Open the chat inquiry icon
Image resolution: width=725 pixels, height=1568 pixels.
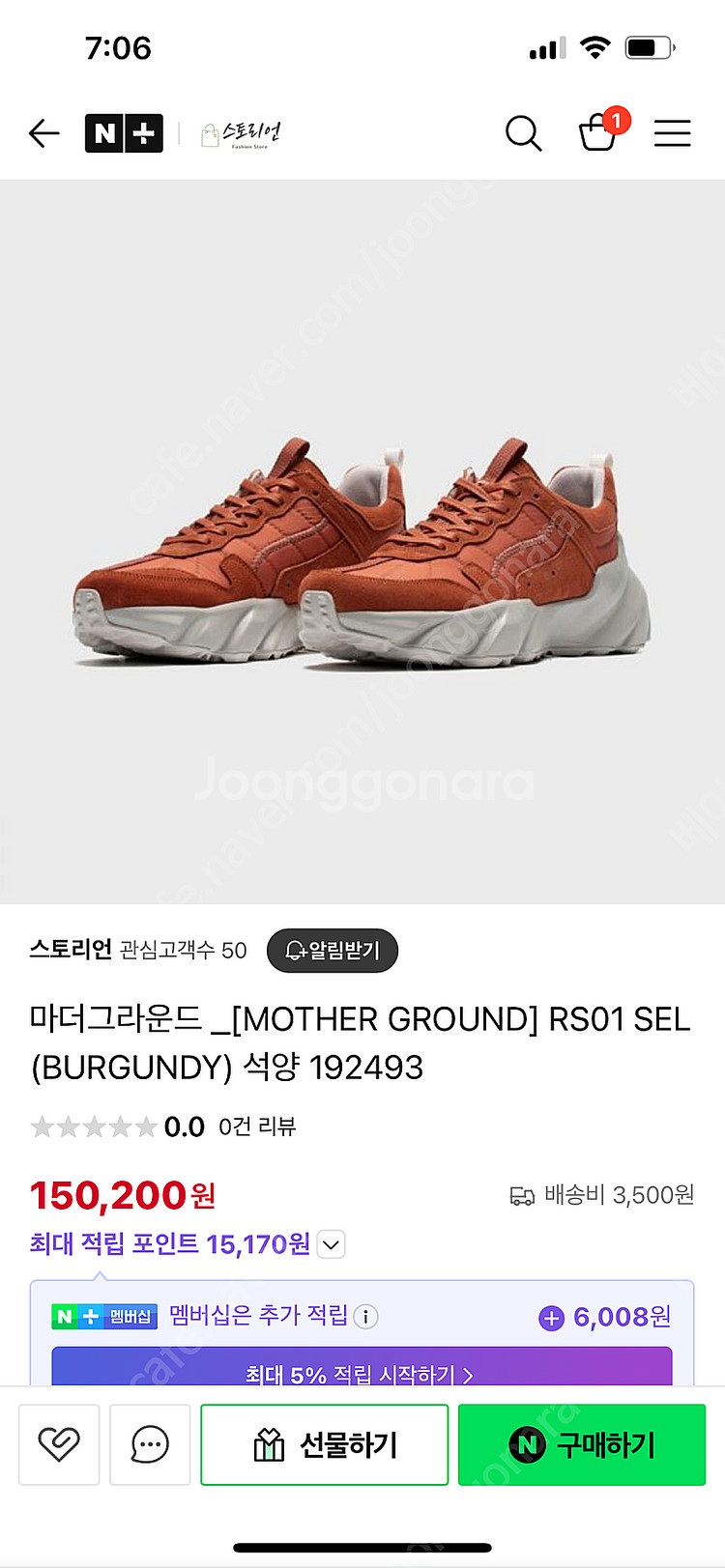pos(150,1444)
